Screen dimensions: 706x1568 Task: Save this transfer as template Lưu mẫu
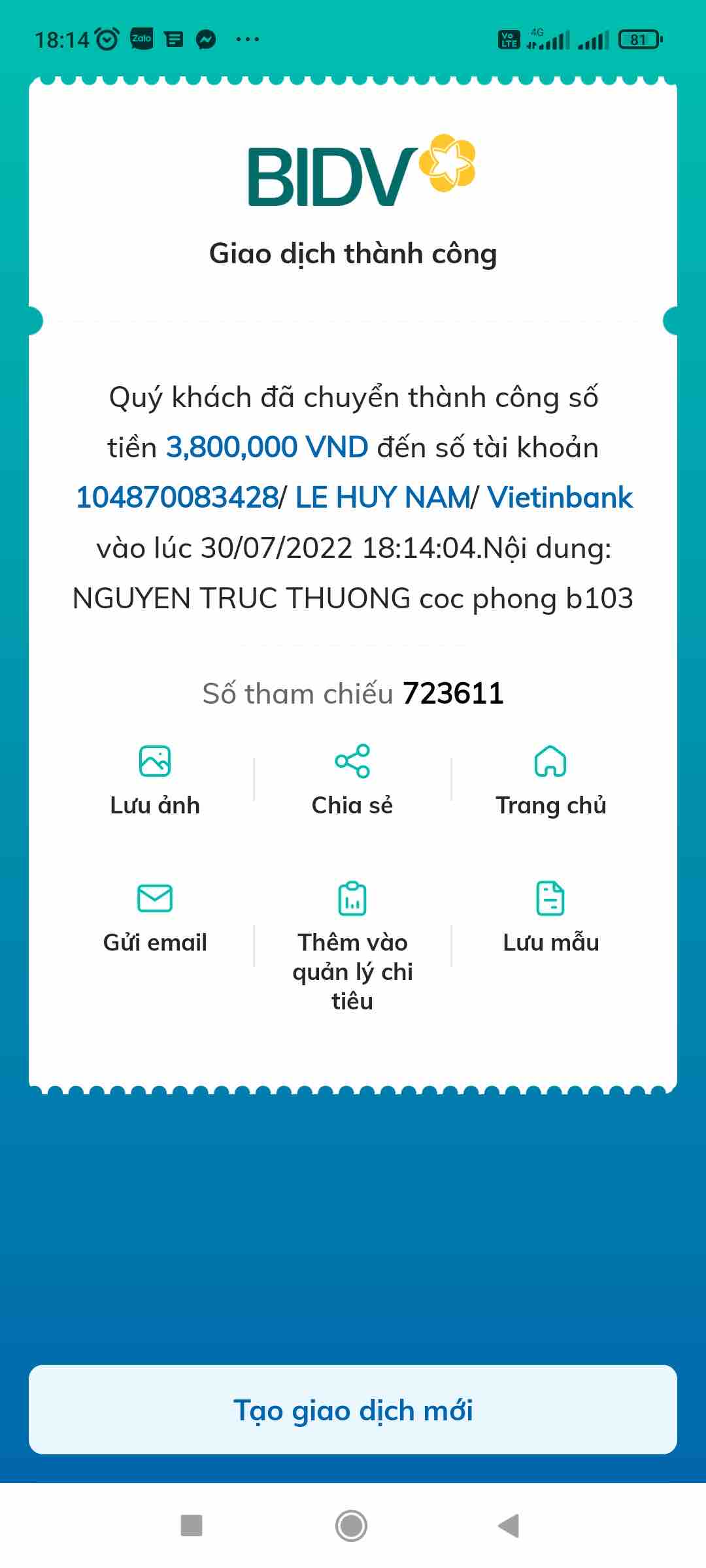(x=550, y=917)
